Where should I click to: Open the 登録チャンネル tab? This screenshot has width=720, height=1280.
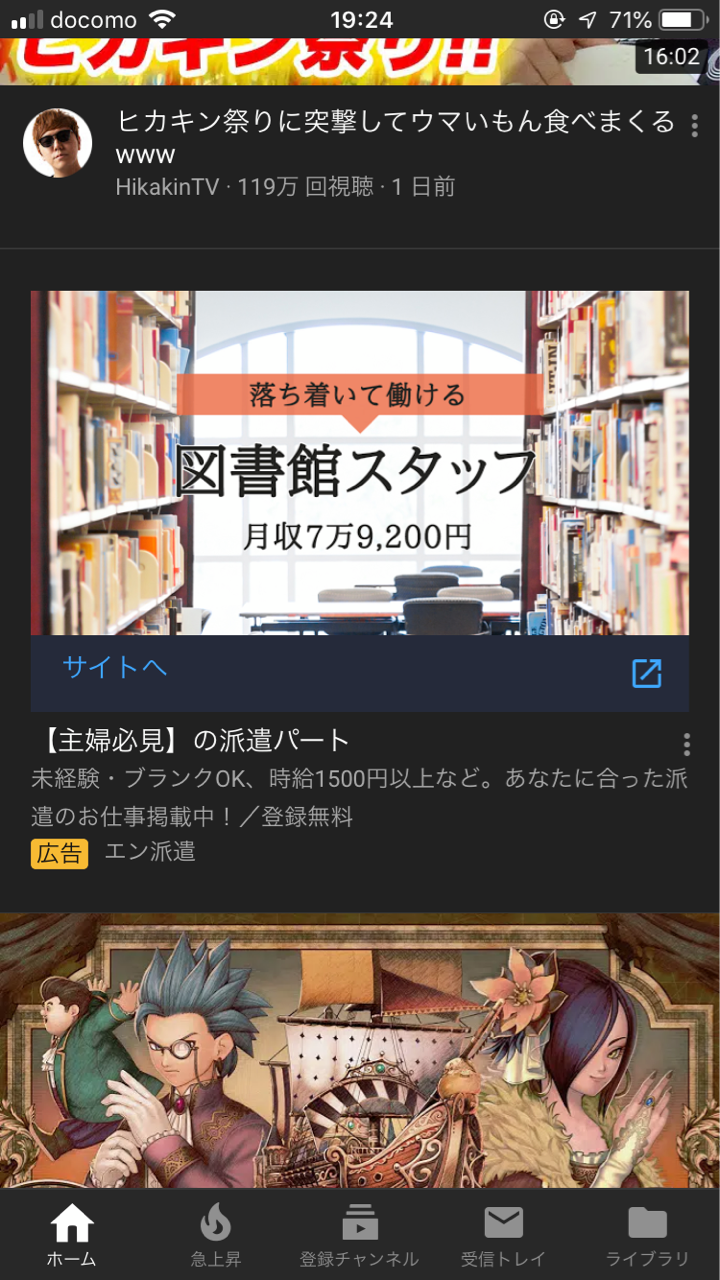pyautogui.click(x=360, y=1235)
